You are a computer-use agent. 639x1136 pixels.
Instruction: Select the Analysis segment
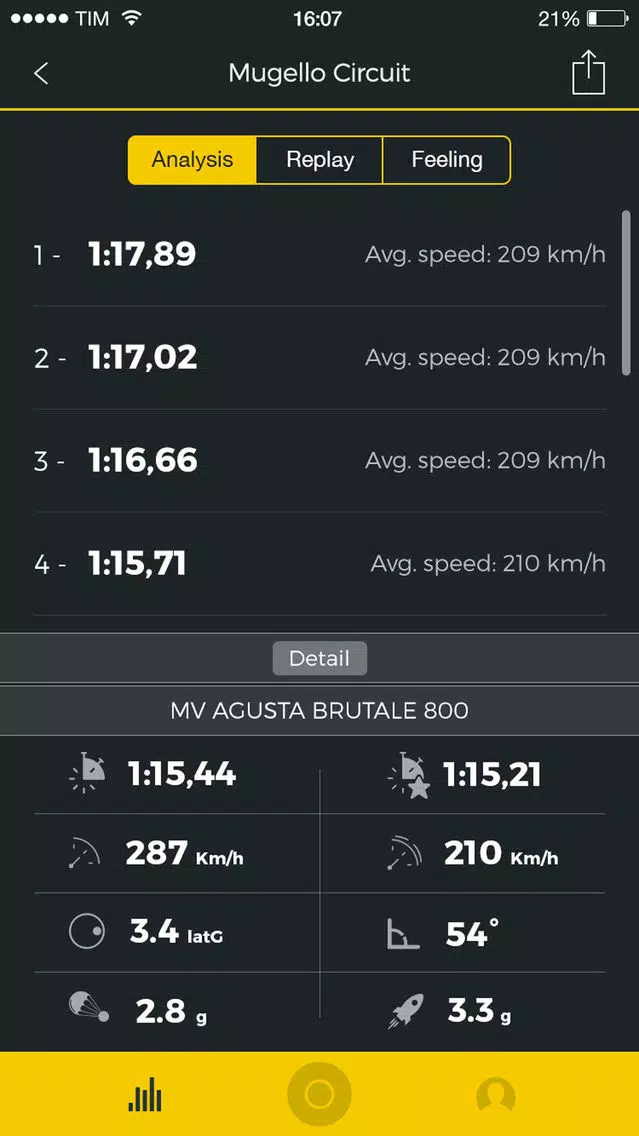[192, 160]
